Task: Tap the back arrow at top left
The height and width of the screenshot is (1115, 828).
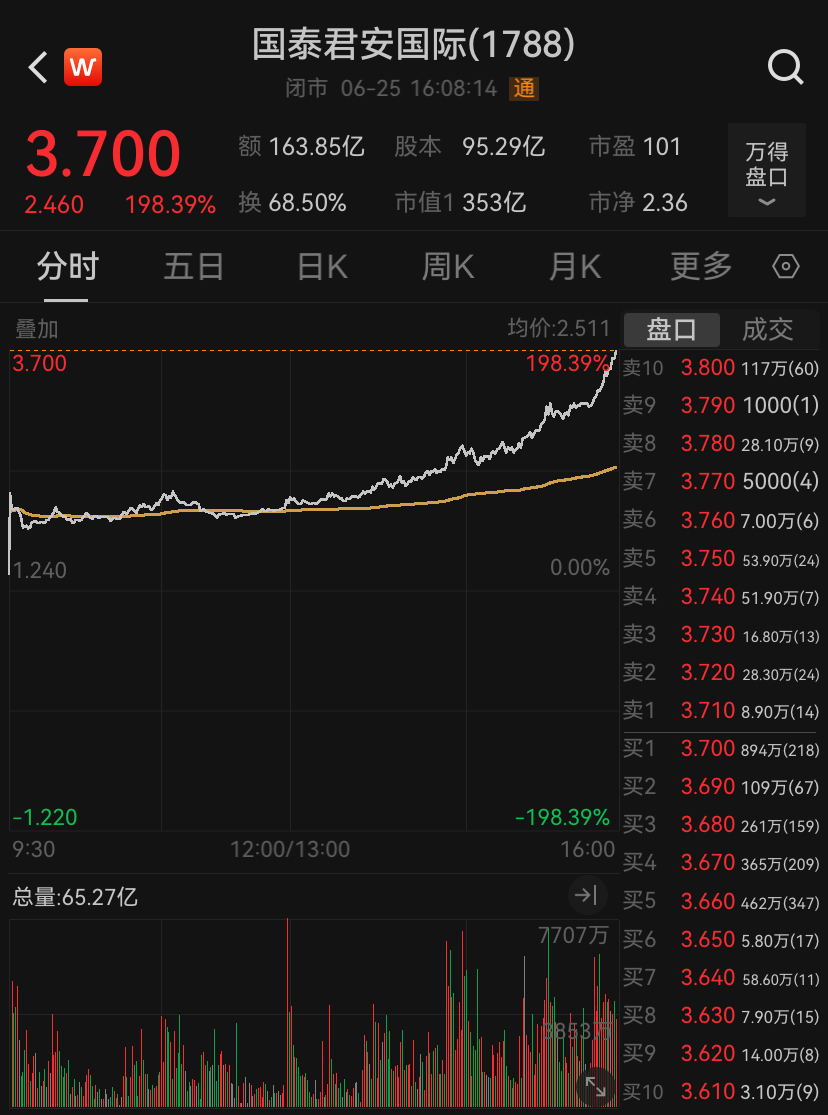Action: pyautogui.click(x=37, y=67)
